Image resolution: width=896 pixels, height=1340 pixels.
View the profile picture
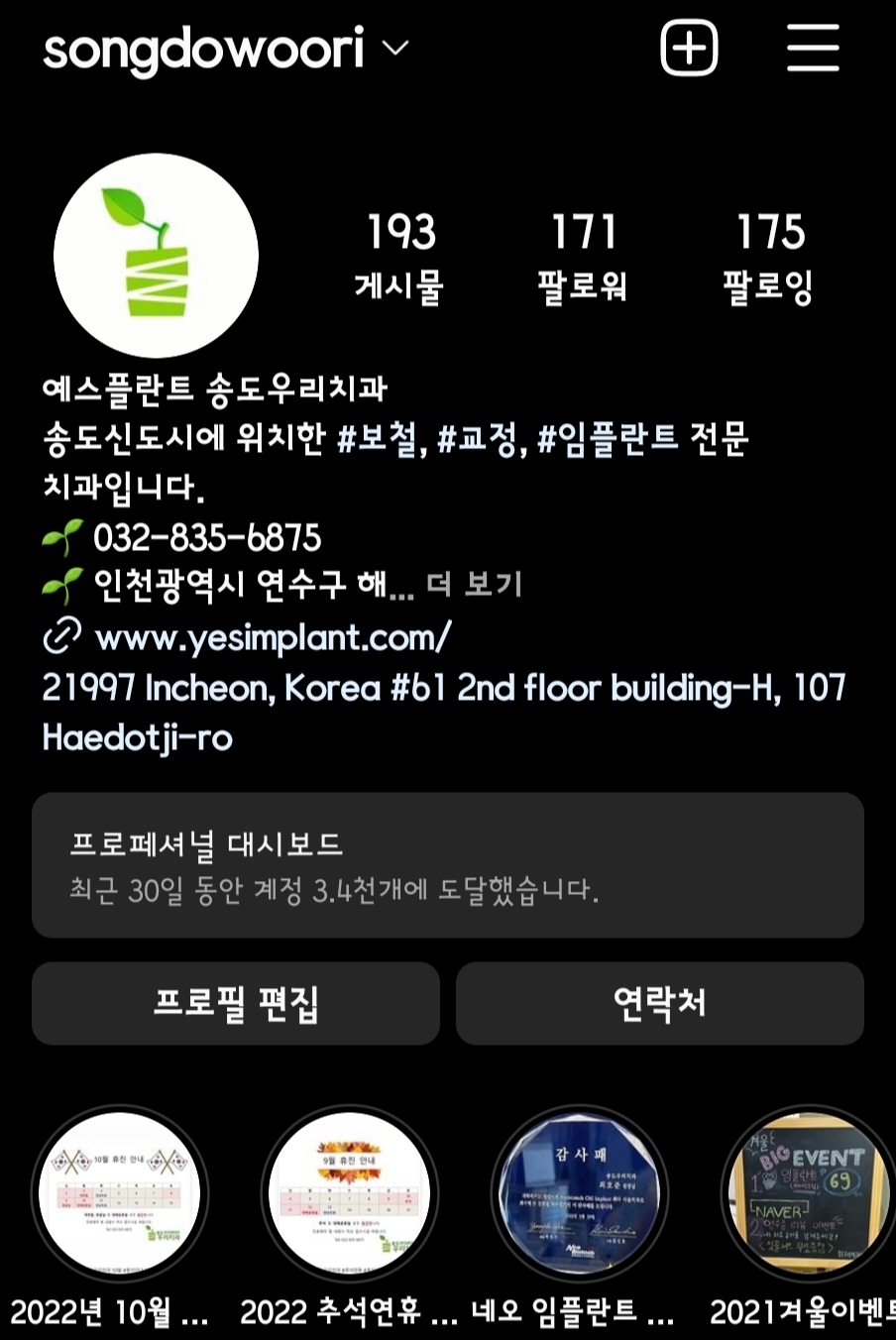[x=156, y=256]
